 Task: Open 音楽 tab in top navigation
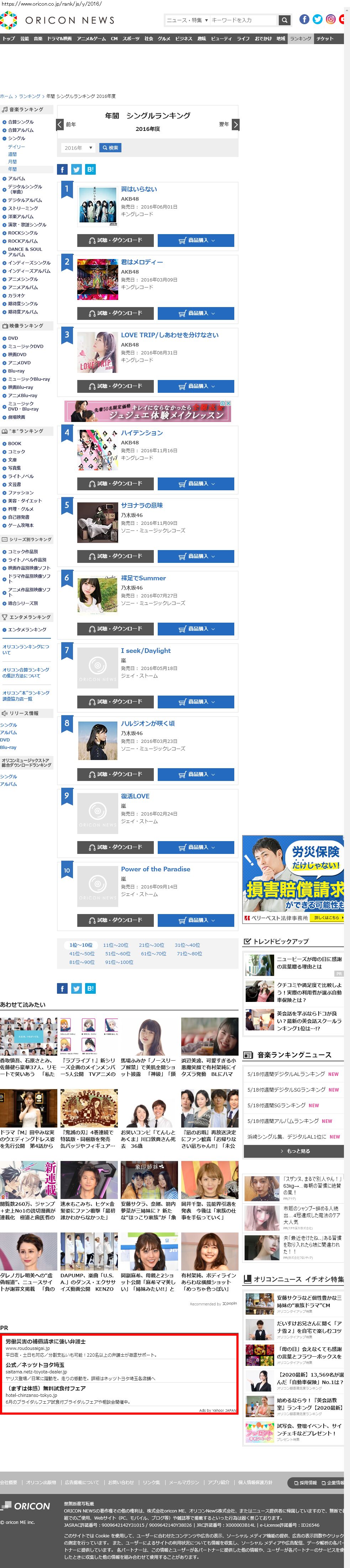(38, 38)
